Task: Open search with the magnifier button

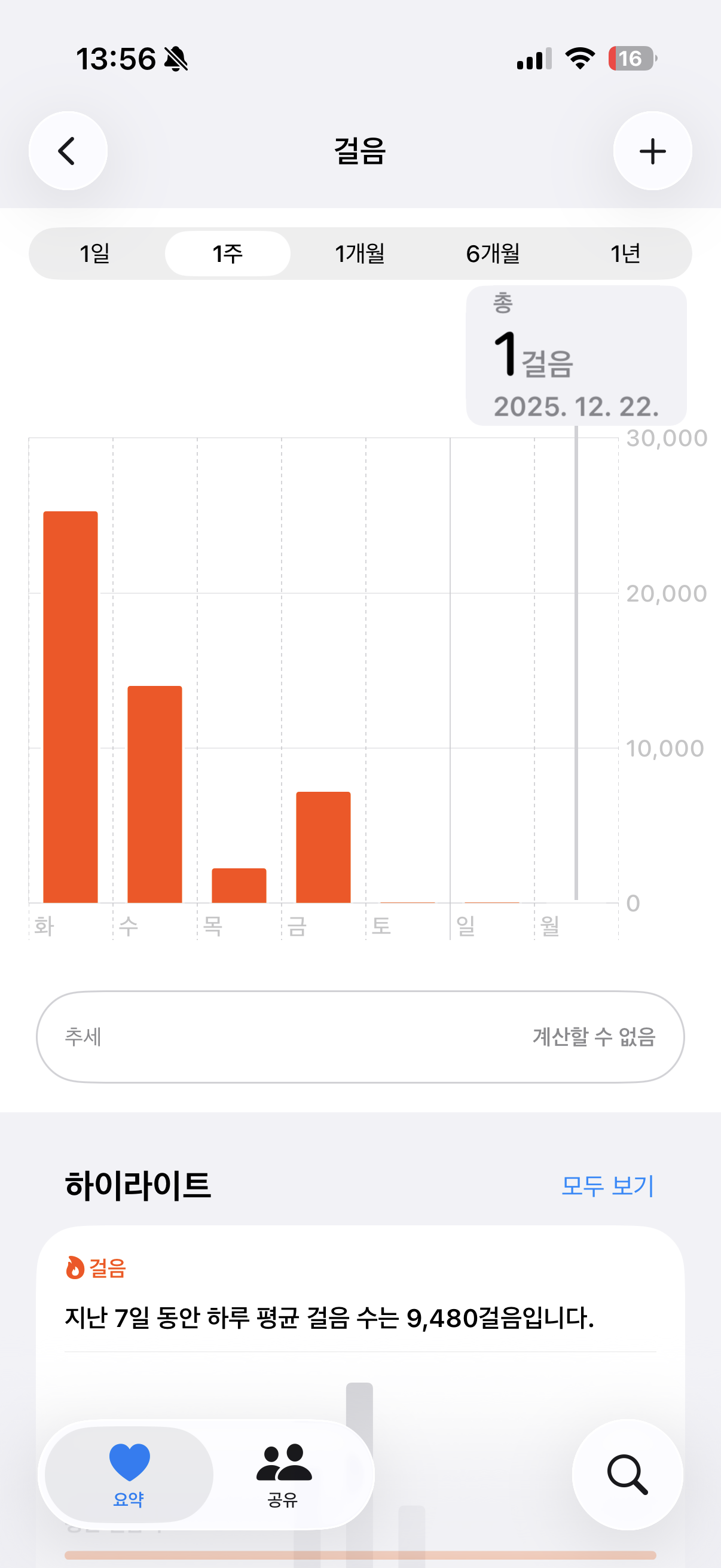Action: click(627, 1474)
